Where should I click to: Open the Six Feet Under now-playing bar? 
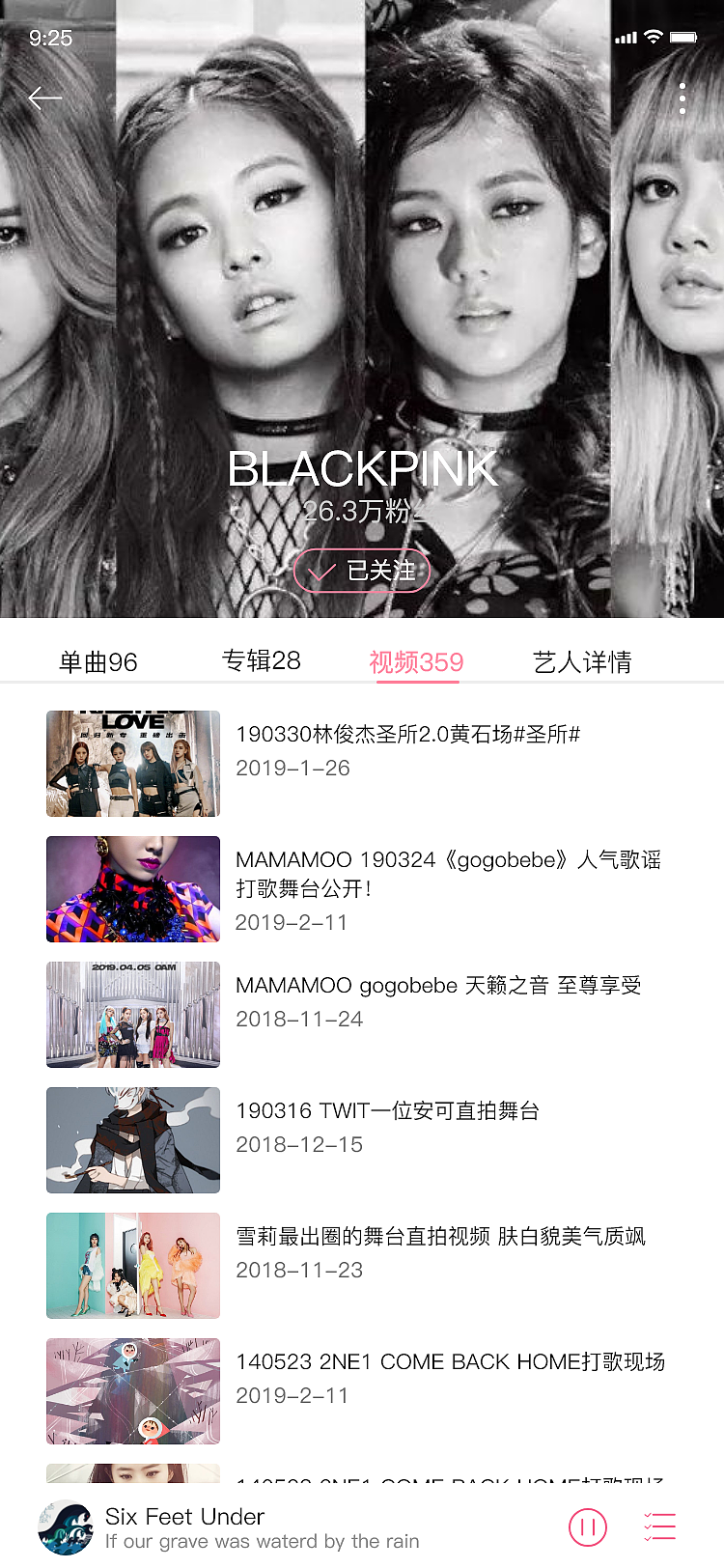[261, 1527]
